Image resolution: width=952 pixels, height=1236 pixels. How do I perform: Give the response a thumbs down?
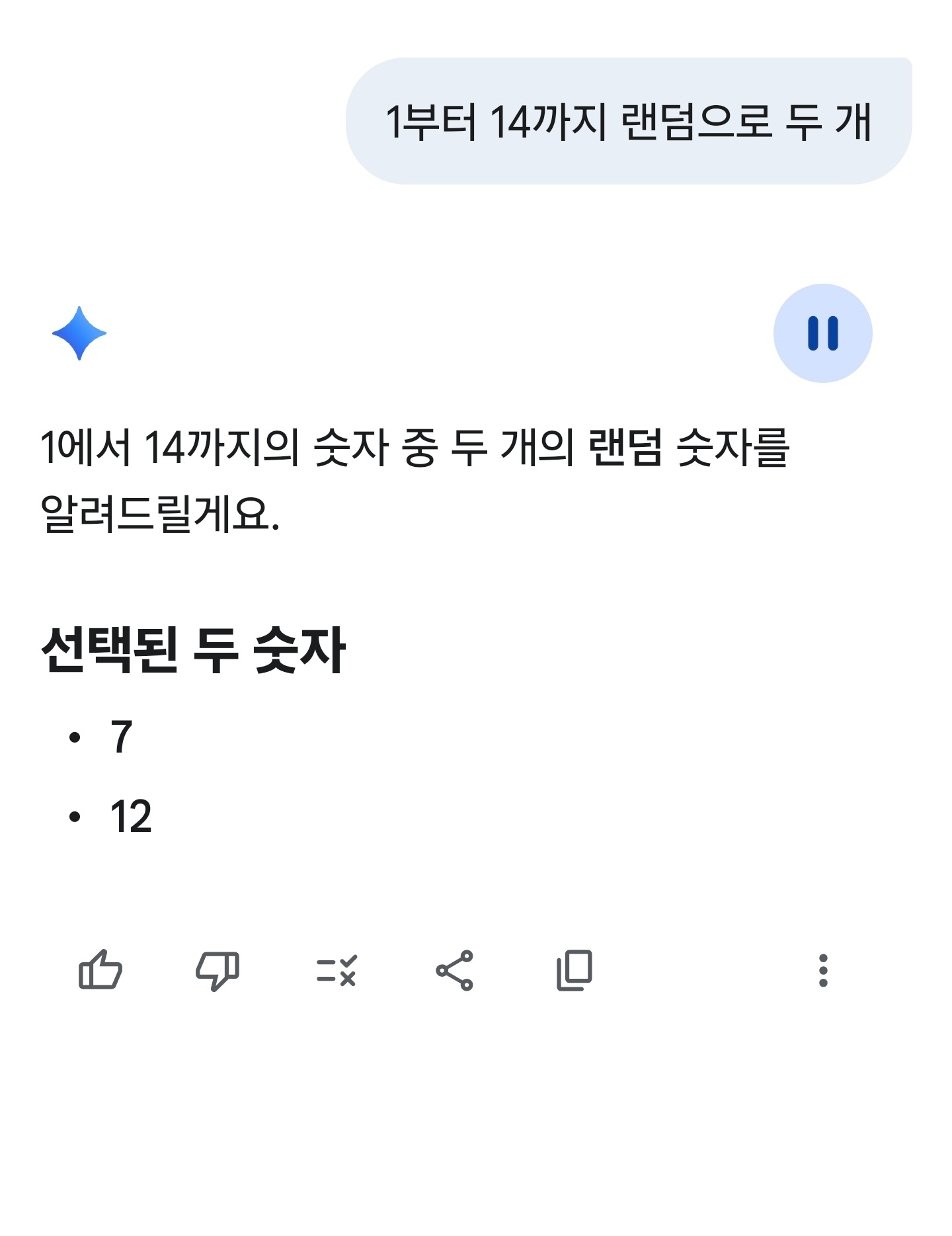coord(218,970)
